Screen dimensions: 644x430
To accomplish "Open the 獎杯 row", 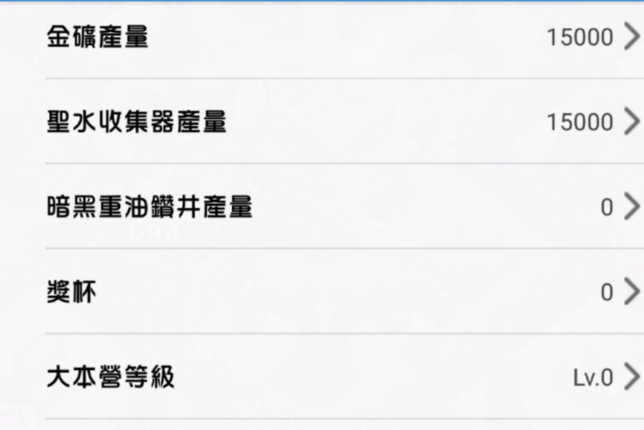I will (322, 292).
